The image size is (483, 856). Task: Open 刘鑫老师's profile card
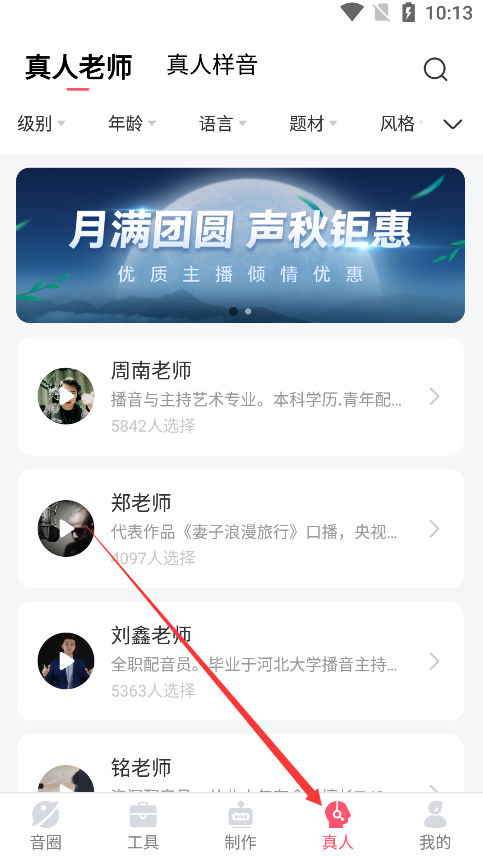241,661
